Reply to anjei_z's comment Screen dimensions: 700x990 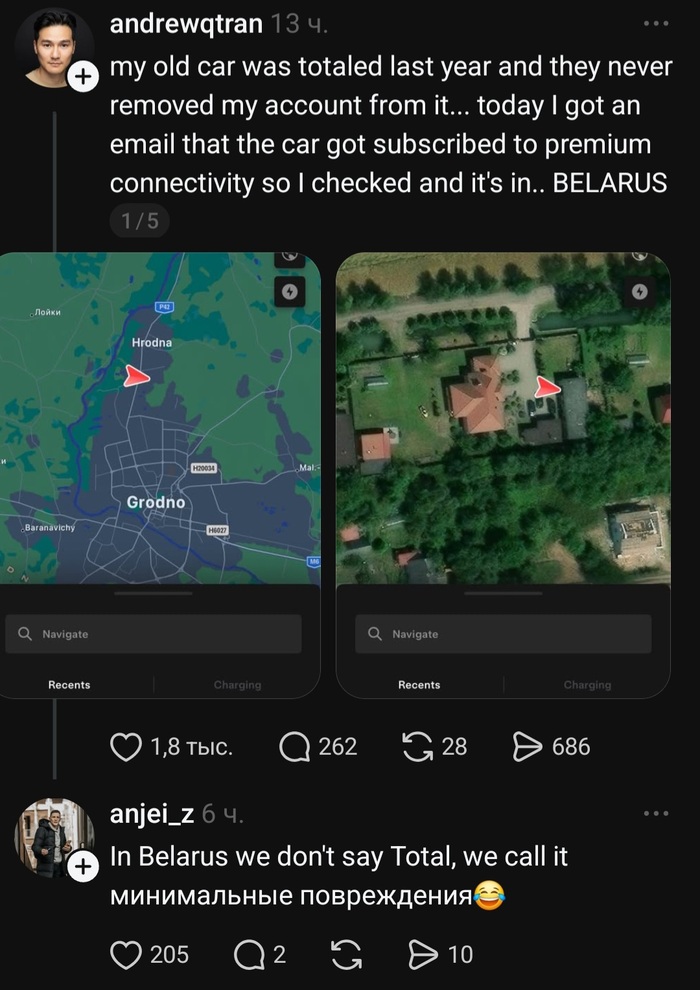tap(249, 955)
